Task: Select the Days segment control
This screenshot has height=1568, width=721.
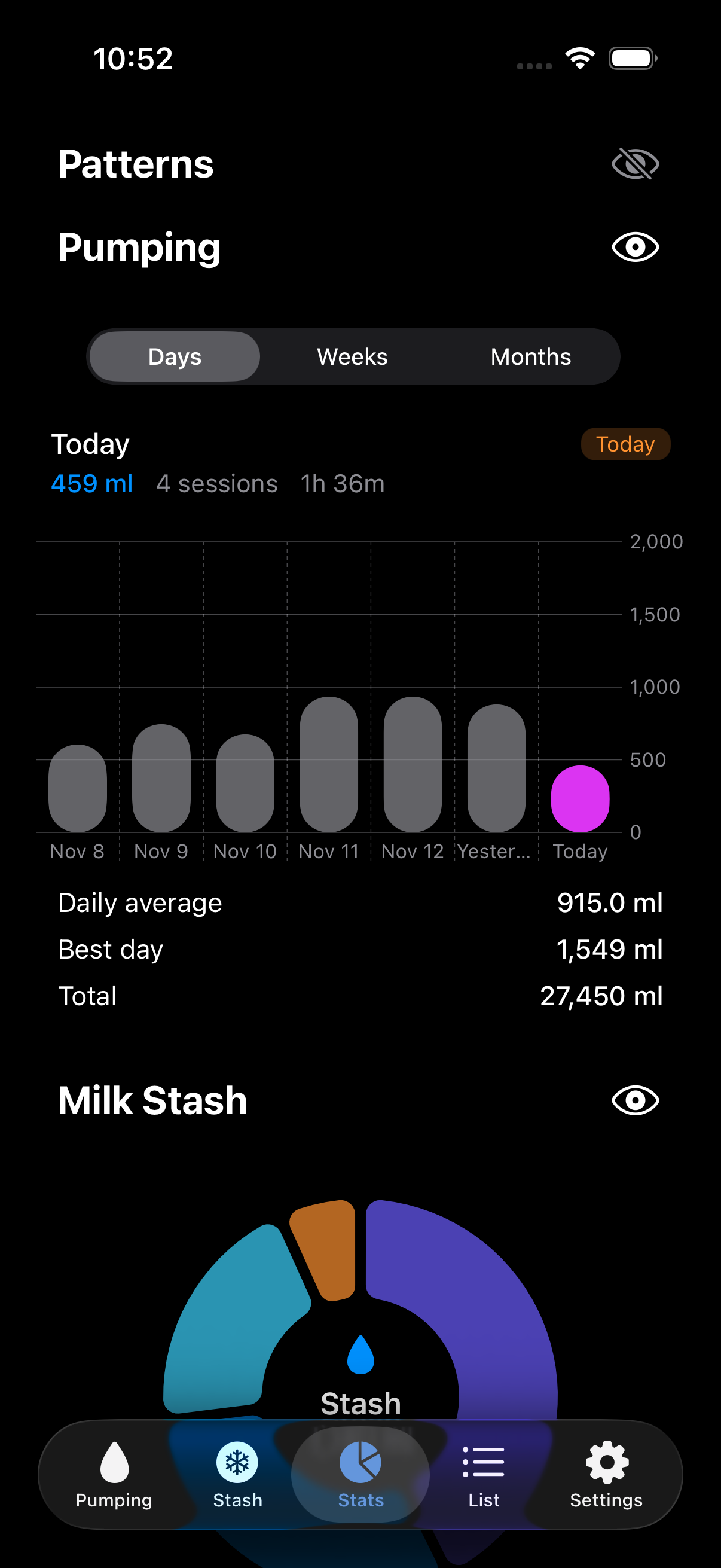Action: pos(175,356)
